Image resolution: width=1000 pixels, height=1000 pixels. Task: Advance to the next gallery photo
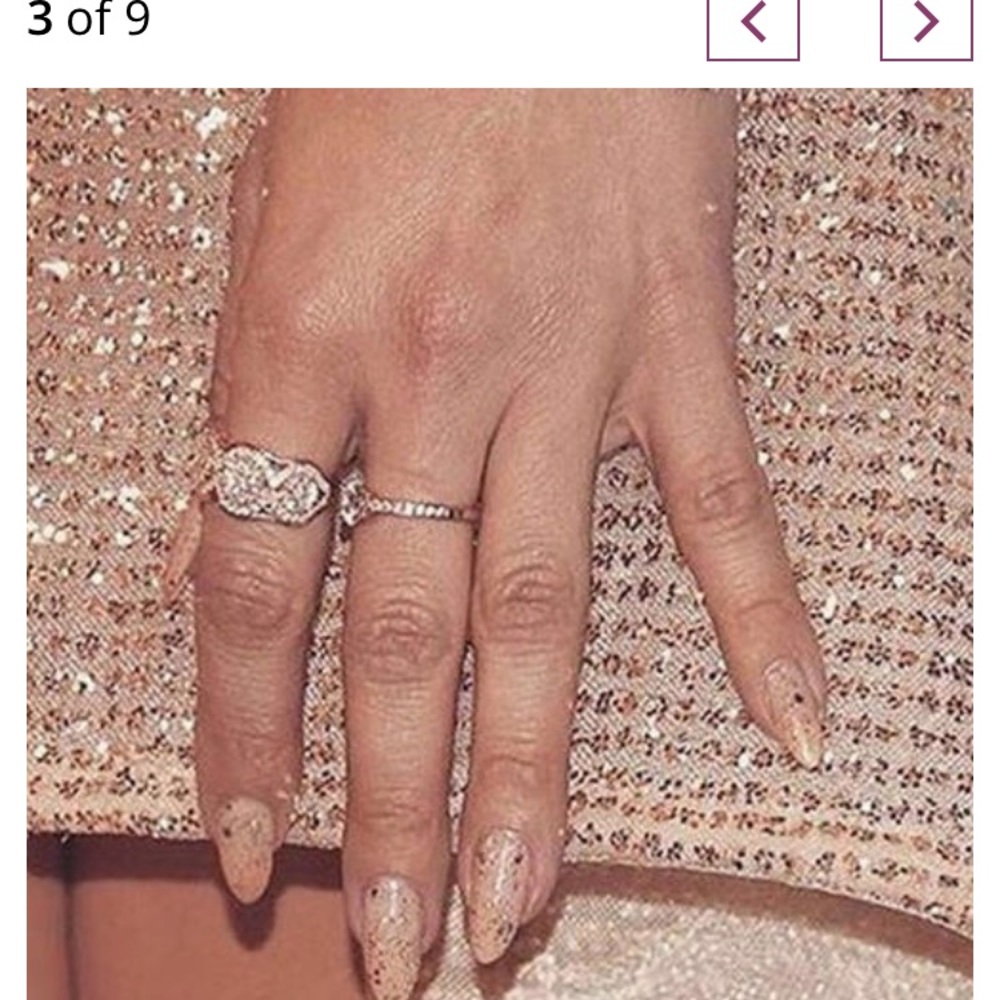pos(925,24)
